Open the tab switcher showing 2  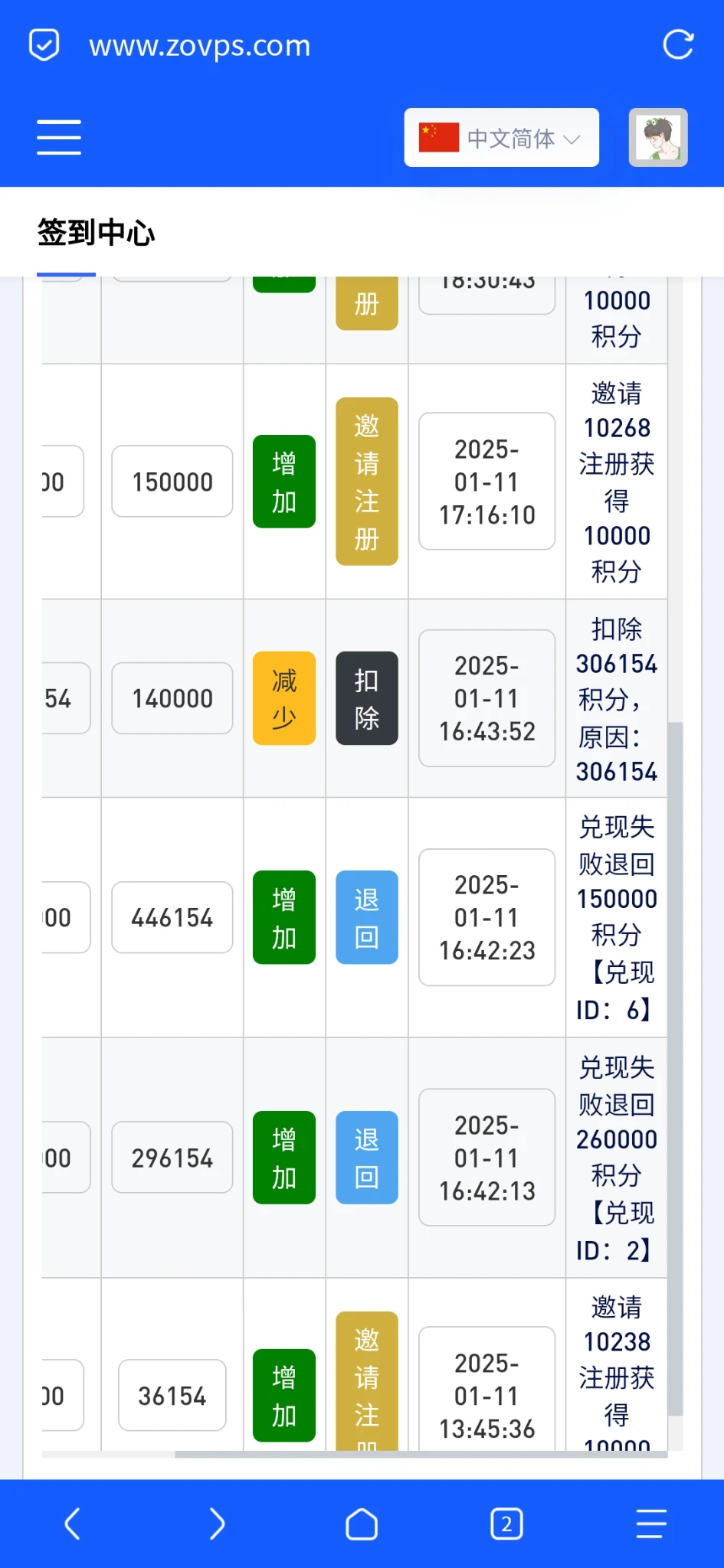pos(506,1524)
